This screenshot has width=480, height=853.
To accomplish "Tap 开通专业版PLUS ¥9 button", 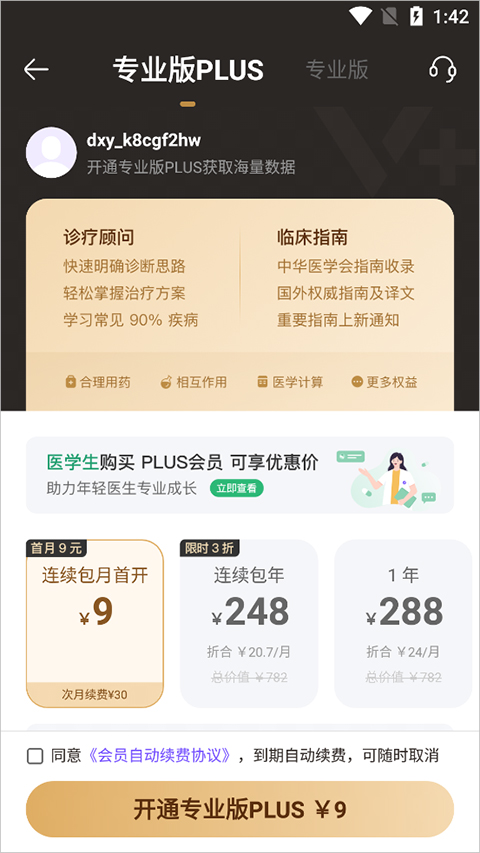I will [x=240, y=809].
